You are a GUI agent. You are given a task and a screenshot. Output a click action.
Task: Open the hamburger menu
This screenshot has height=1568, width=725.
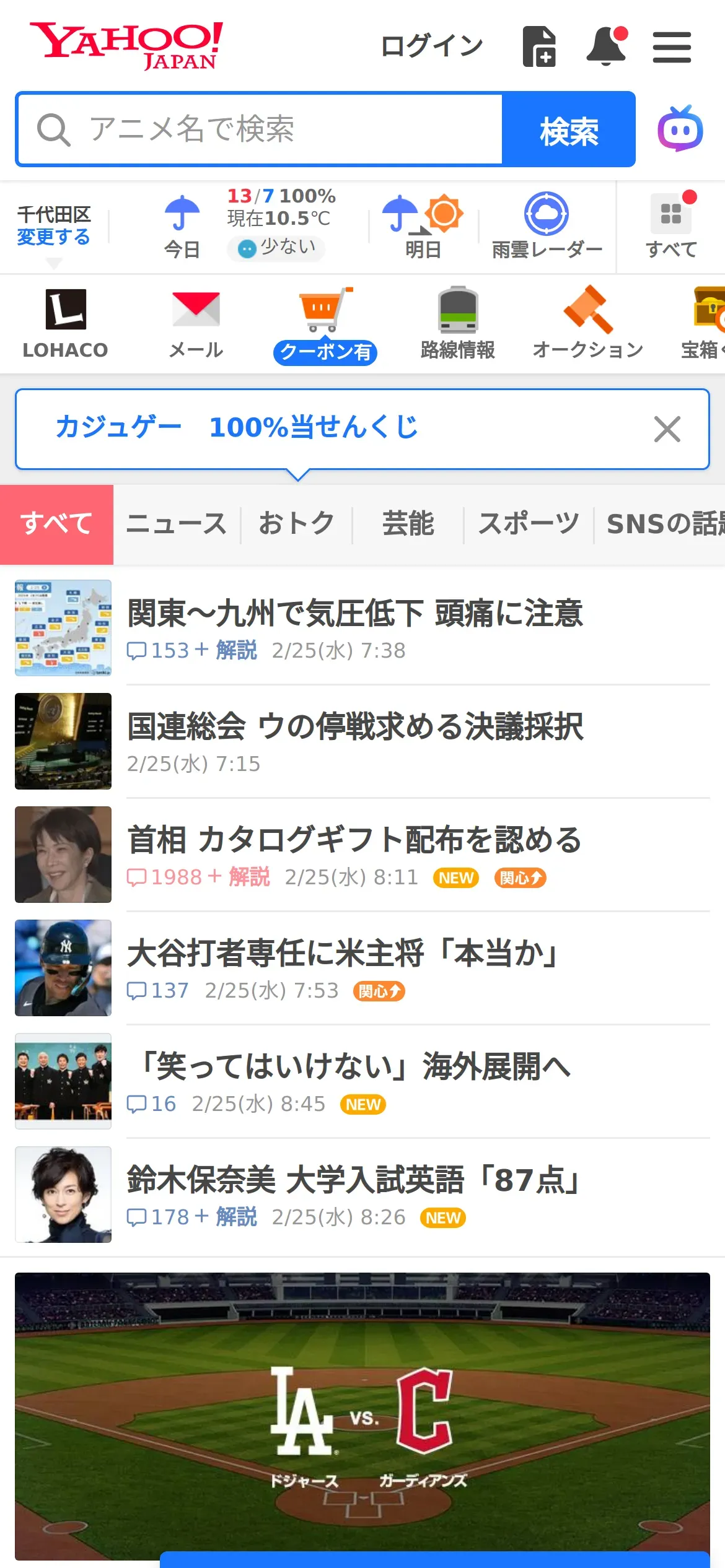tap(672, 48)
